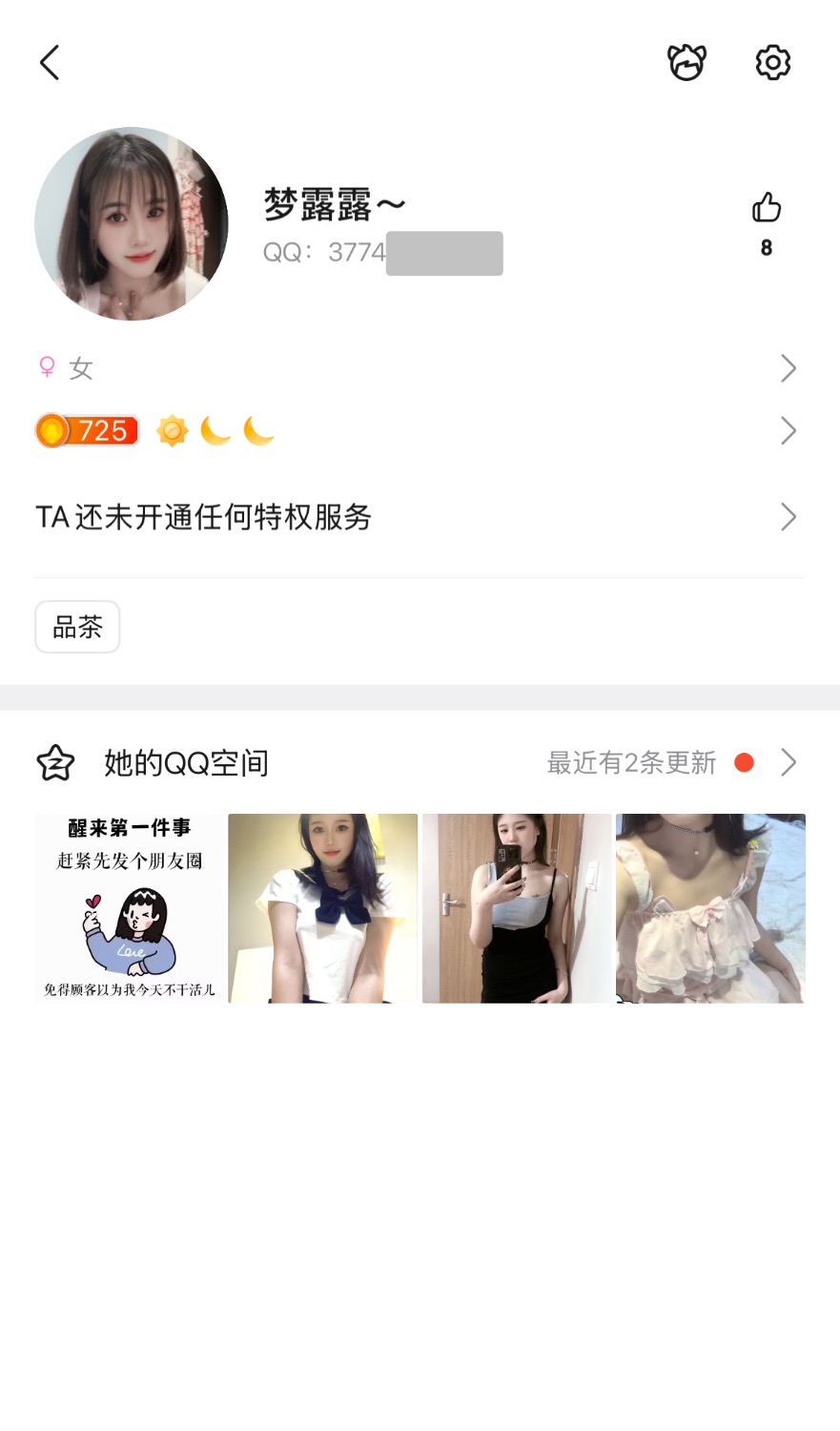Select the 品茶 tag chip
Screen dimensions: 840x1431
[77, 627]
